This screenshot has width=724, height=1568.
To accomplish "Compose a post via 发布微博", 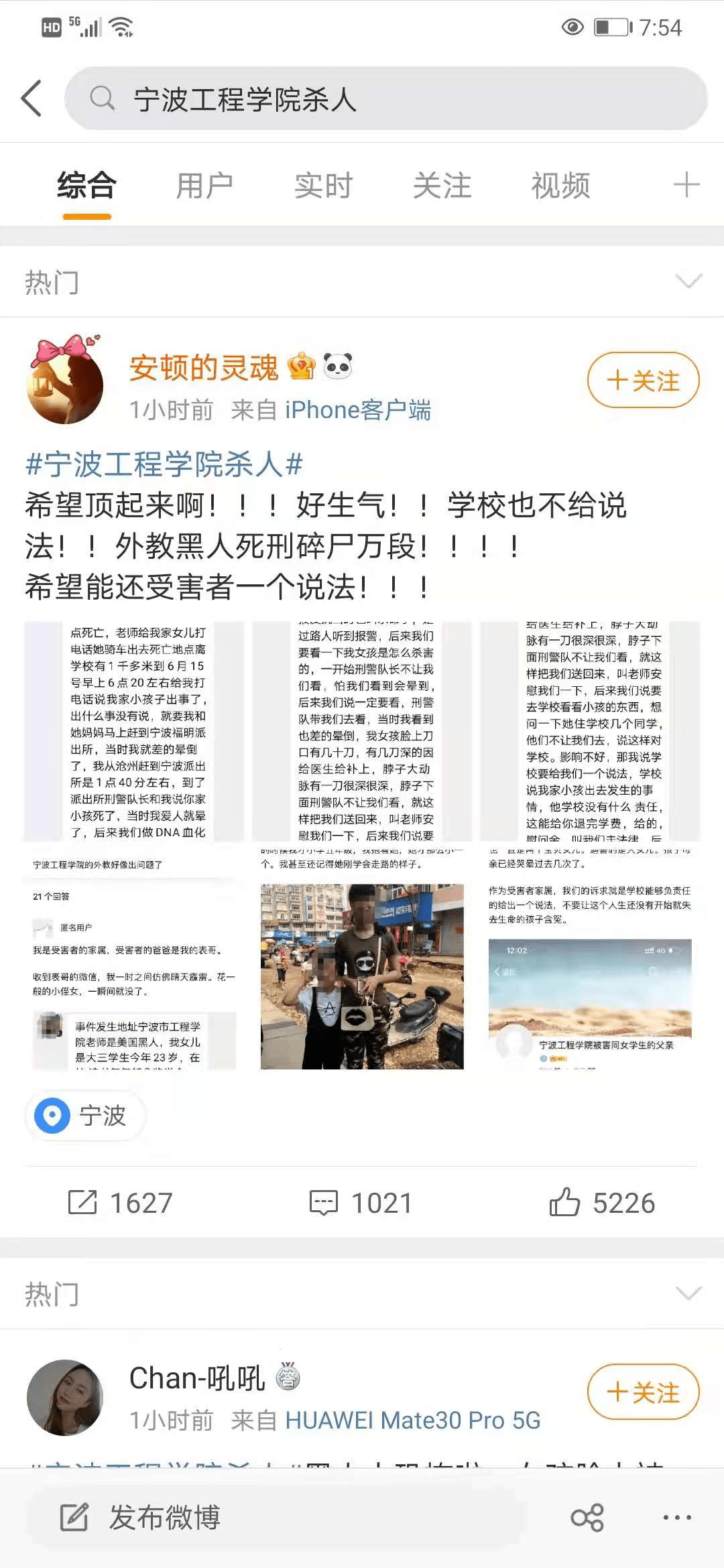I will coord(141,1518).
